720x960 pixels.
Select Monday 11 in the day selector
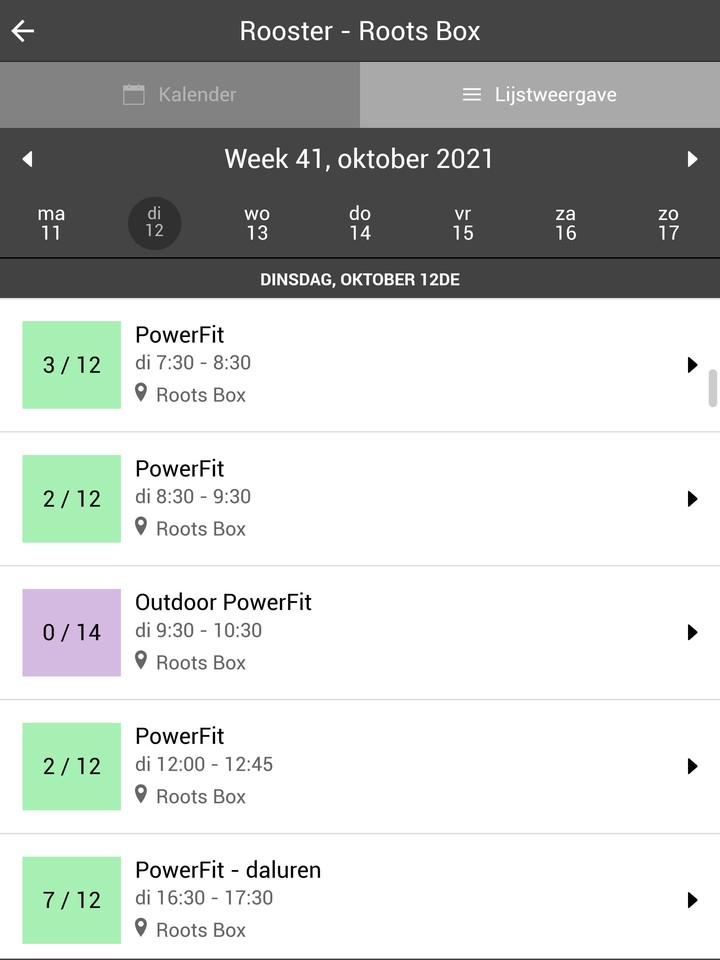coord(51,223)
